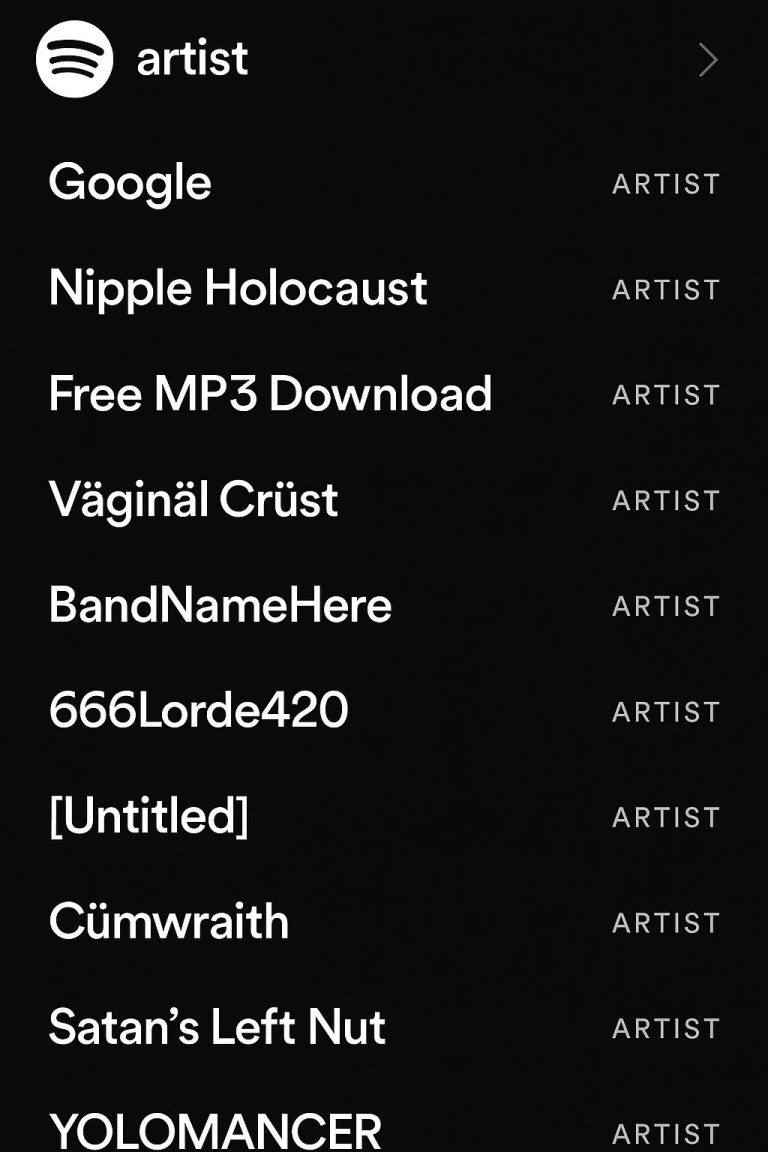This screenshot has height=1152, width=768.
Task: Click ARTIST tag beside Free MP3 Download
Action: [665, 395]
